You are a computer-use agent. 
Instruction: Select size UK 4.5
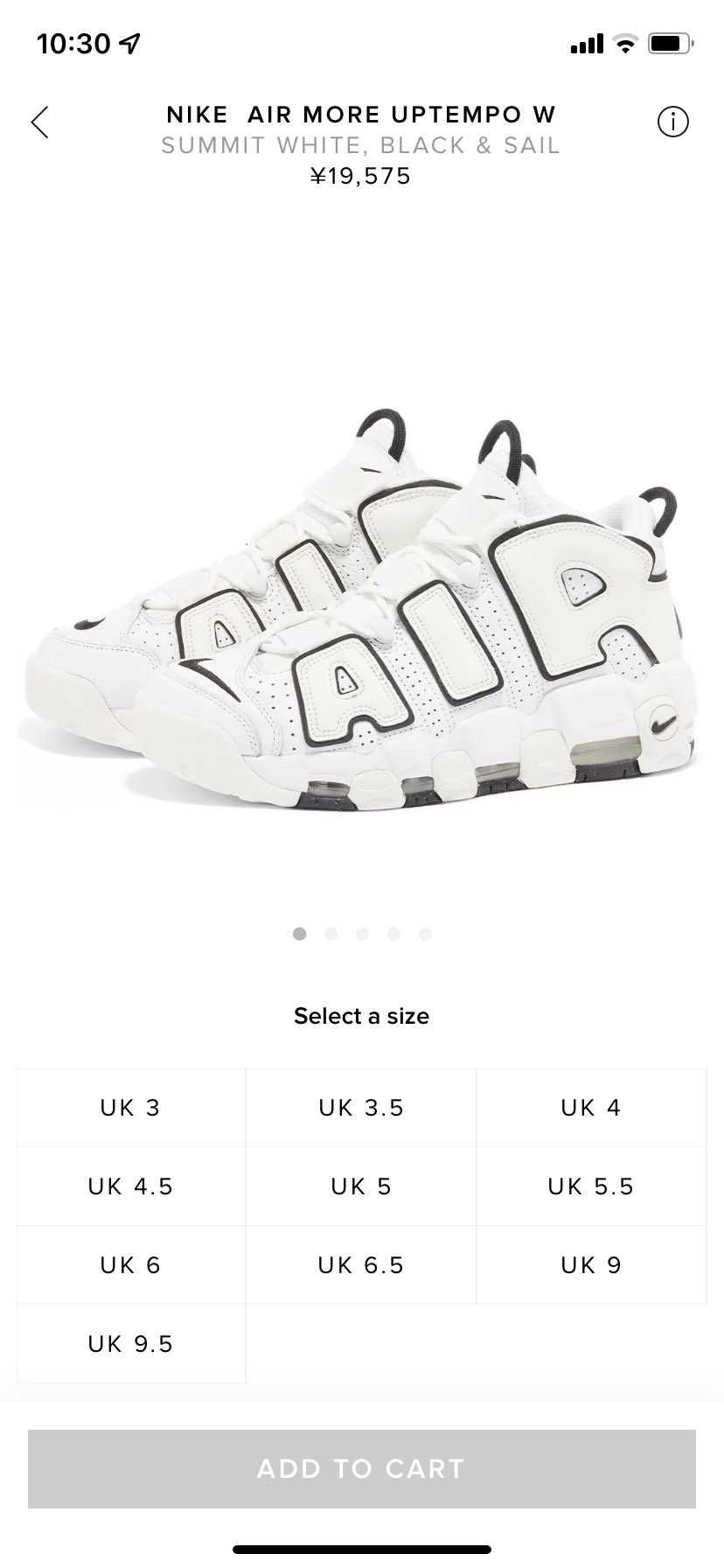131,1186
